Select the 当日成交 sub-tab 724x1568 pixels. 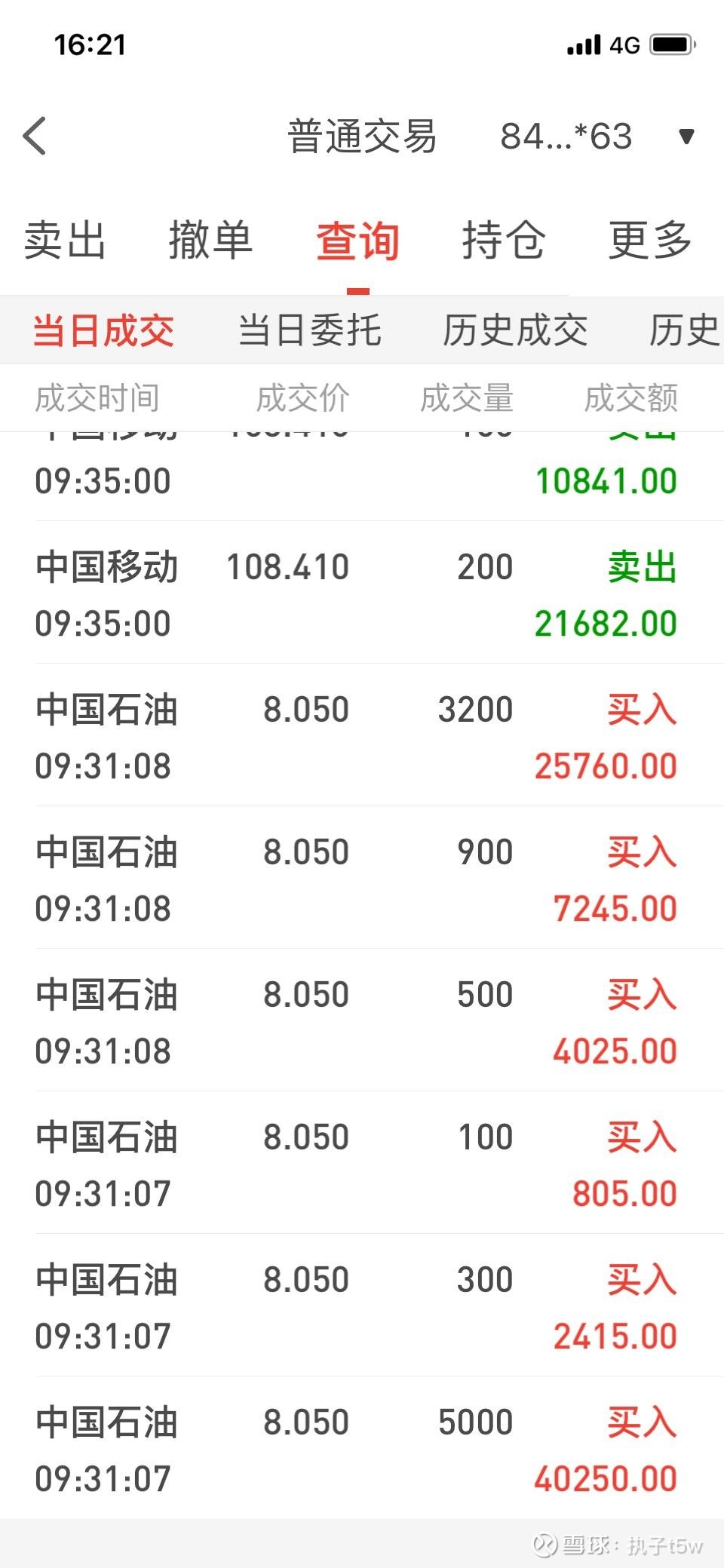tap(104, 330)
